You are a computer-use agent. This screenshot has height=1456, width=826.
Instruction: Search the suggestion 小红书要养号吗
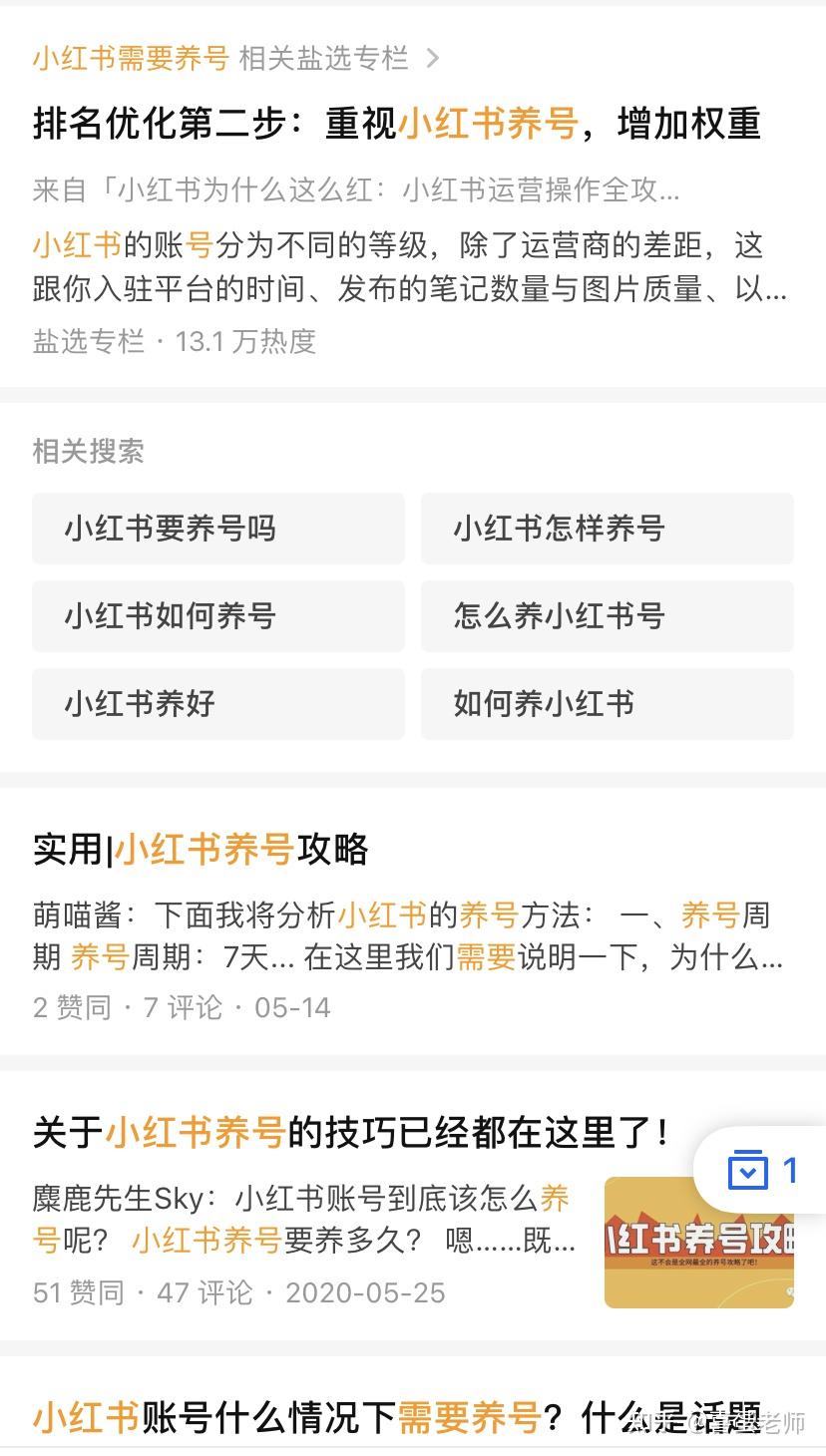pyautogui.click(x=218, y=529)
